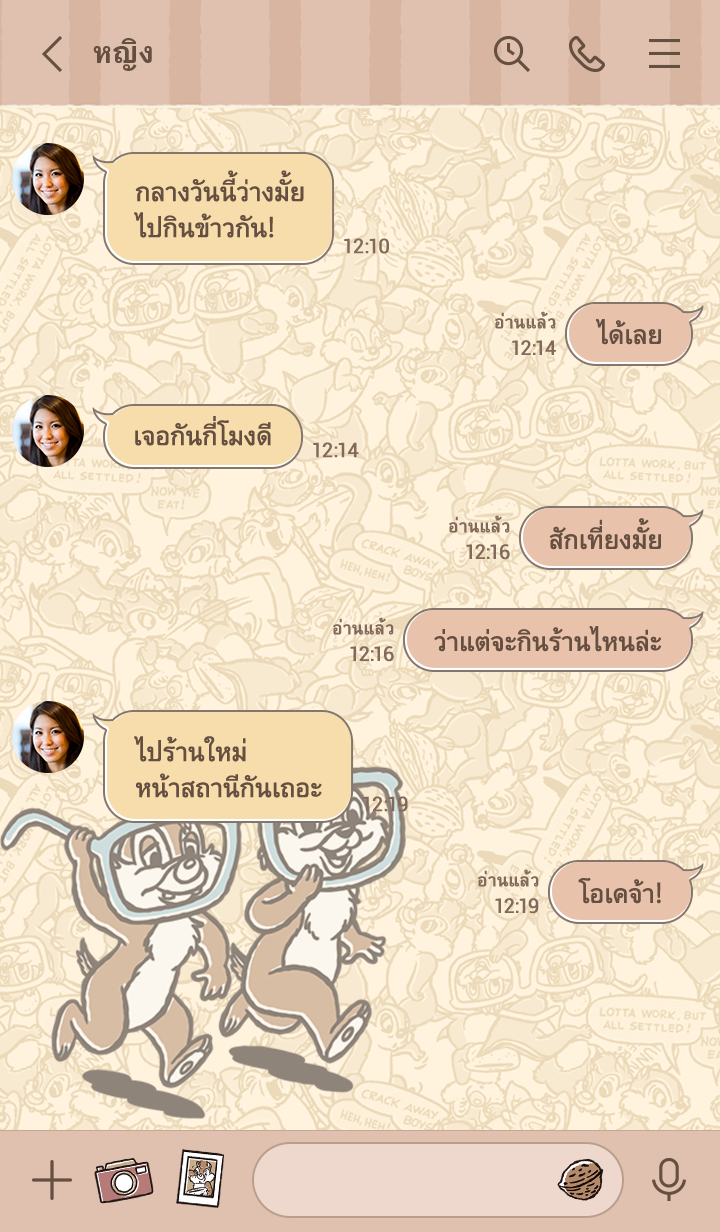The height and width of the screenshot is (1232, 720).
Task: Open the profile photo beside กลางวันนี้ว่างมั้ย
Action: click(48, 179)
